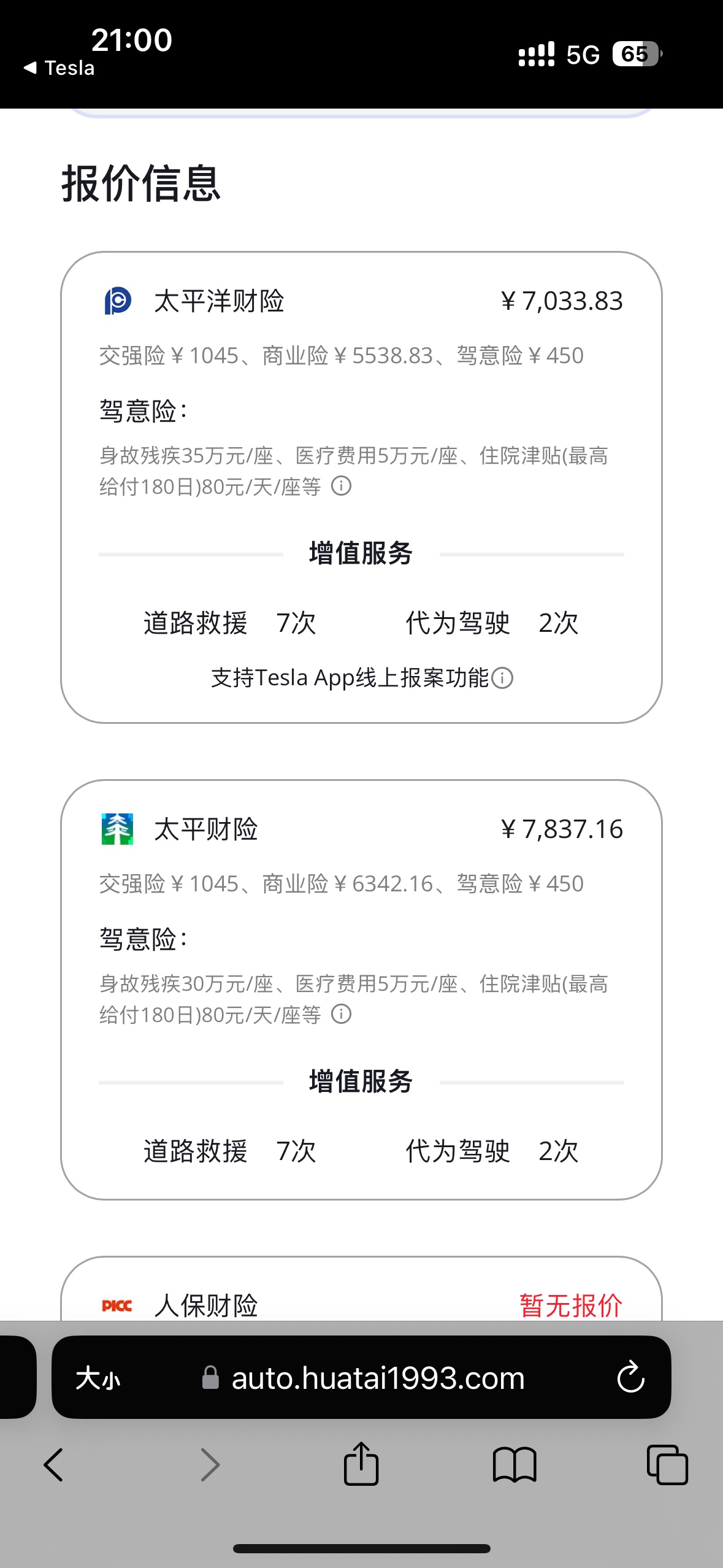The height and width of the screenshot is (1568, 723).
Task: Go back to the previous page
Action: point(53,1466)
